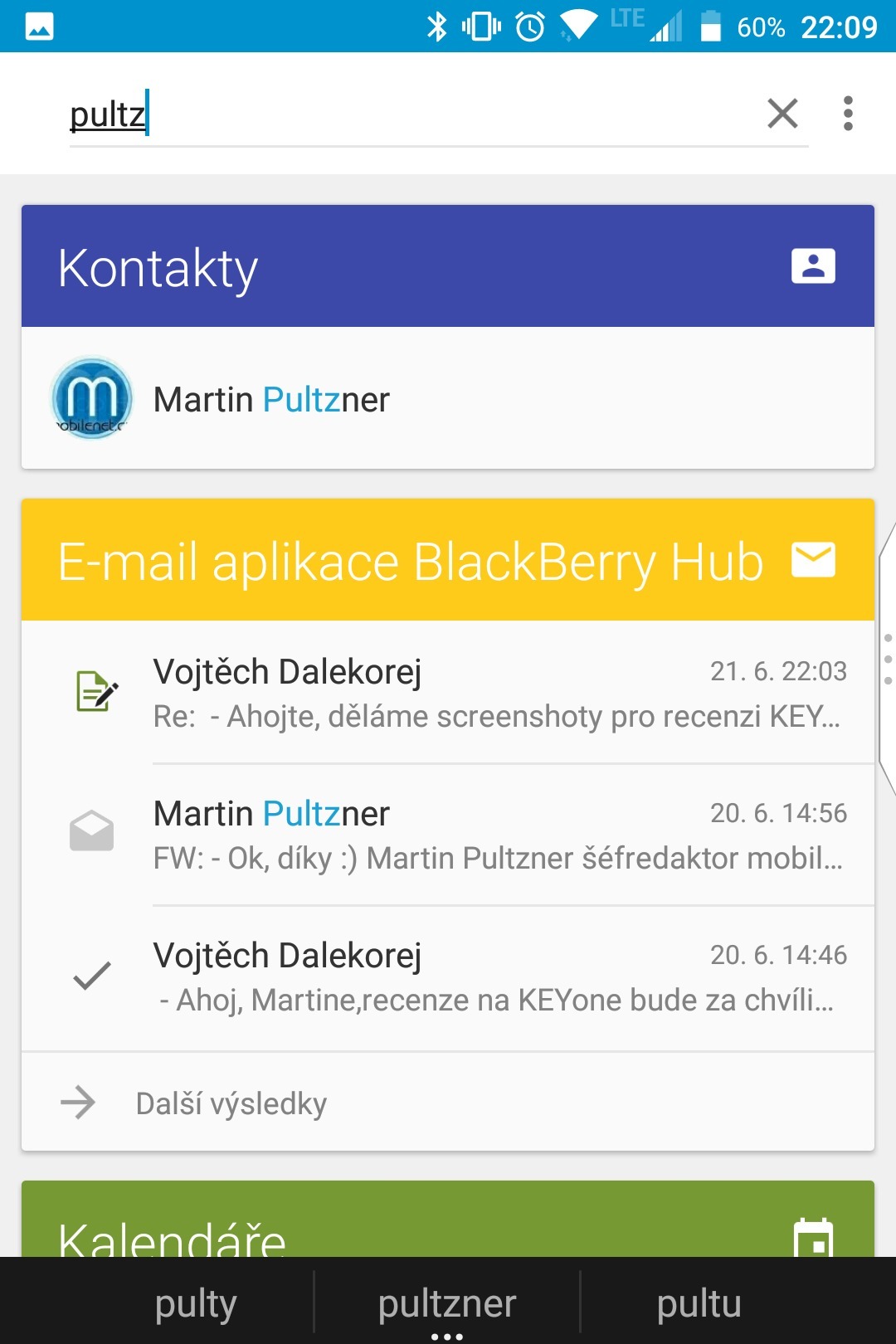Clear the search field with the X icon
The width and height of the screenshot is (896, 1344).
(x=782, y=114)
